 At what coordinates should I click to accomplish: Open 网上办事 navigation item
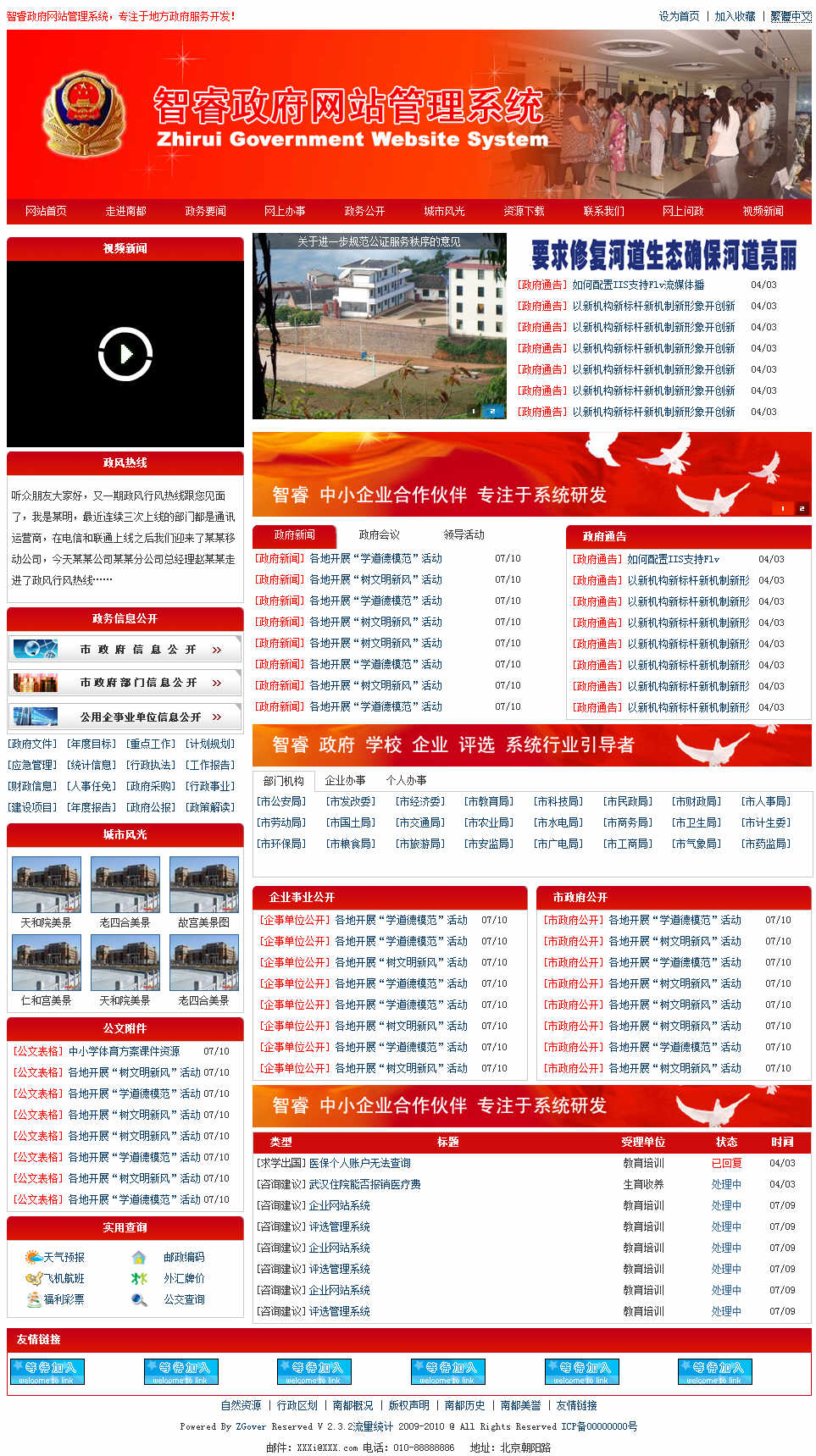285,211
